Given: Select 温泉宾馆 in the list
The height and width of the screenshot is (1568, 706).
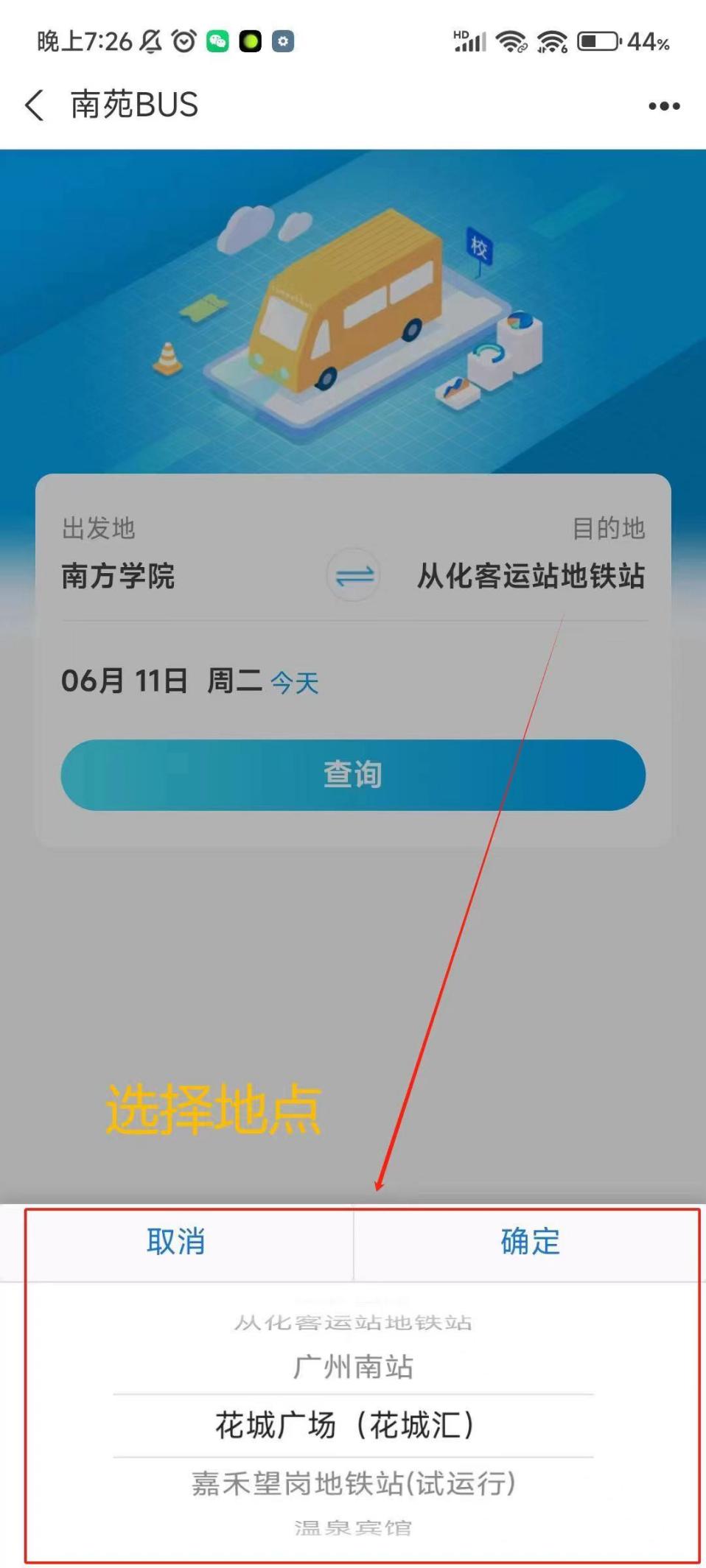Looking at the screenshot, I should pos(353,1528).
